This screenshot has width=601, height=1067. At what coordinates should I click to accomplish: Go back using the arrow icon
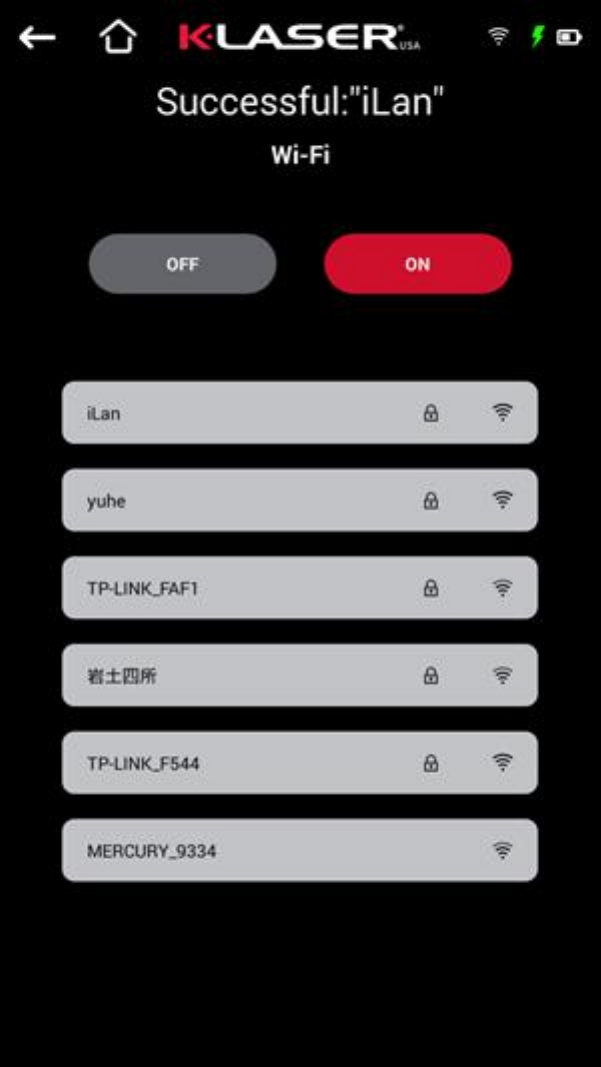pyautogui.click(x=37, y=37)
